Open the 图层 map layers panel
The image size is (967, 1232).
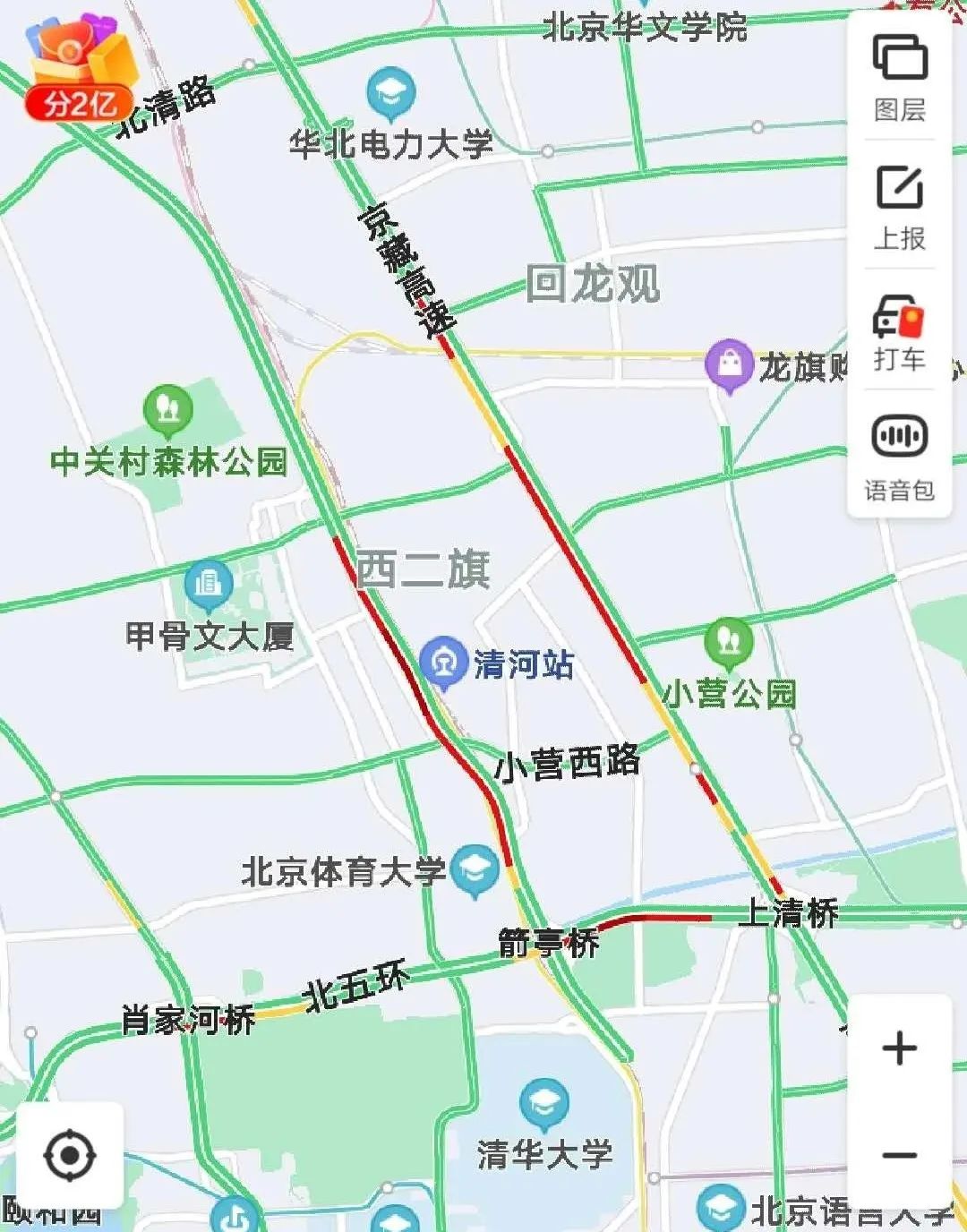(899, 77)
